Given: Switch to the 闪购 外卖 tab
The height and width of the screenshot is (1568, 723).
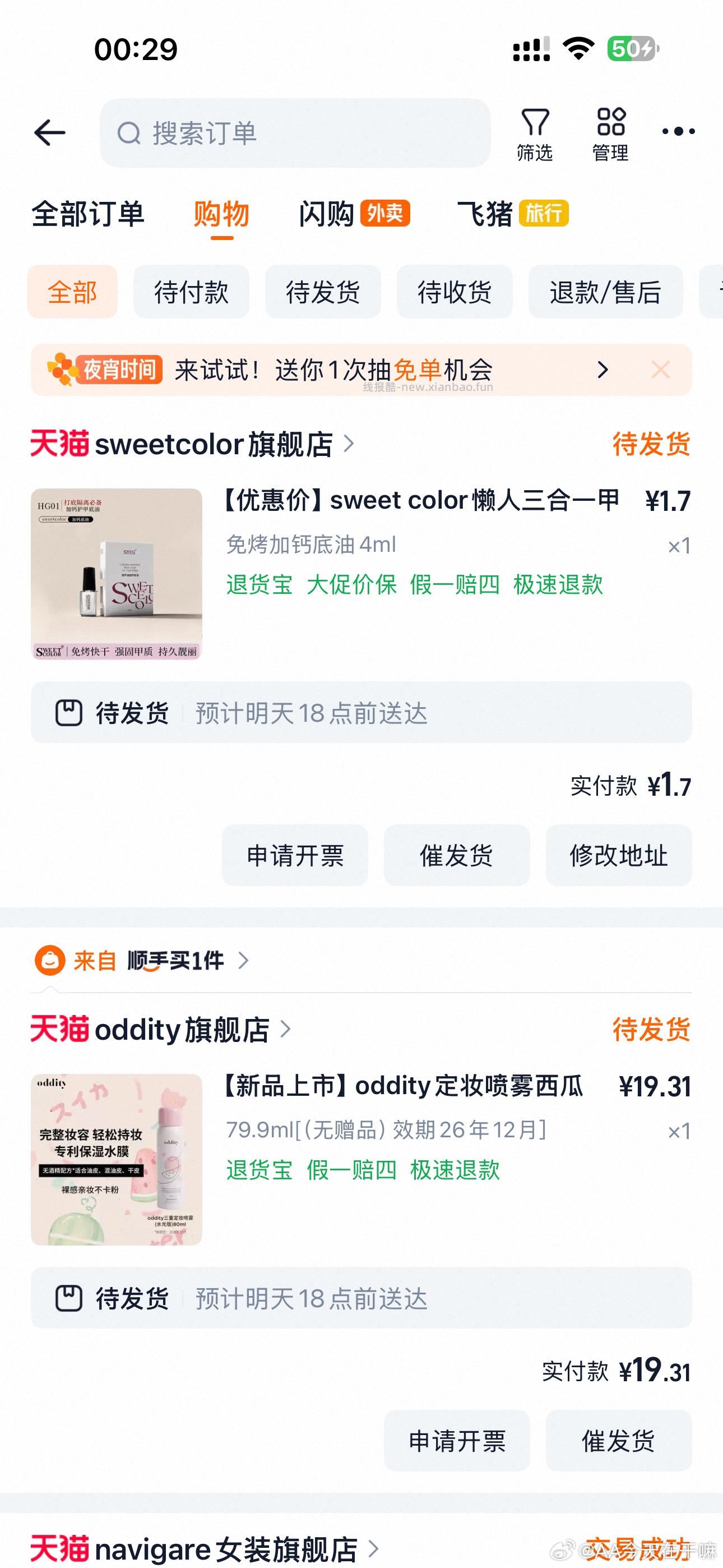Looking at the screenshot, I should (354, 214).
